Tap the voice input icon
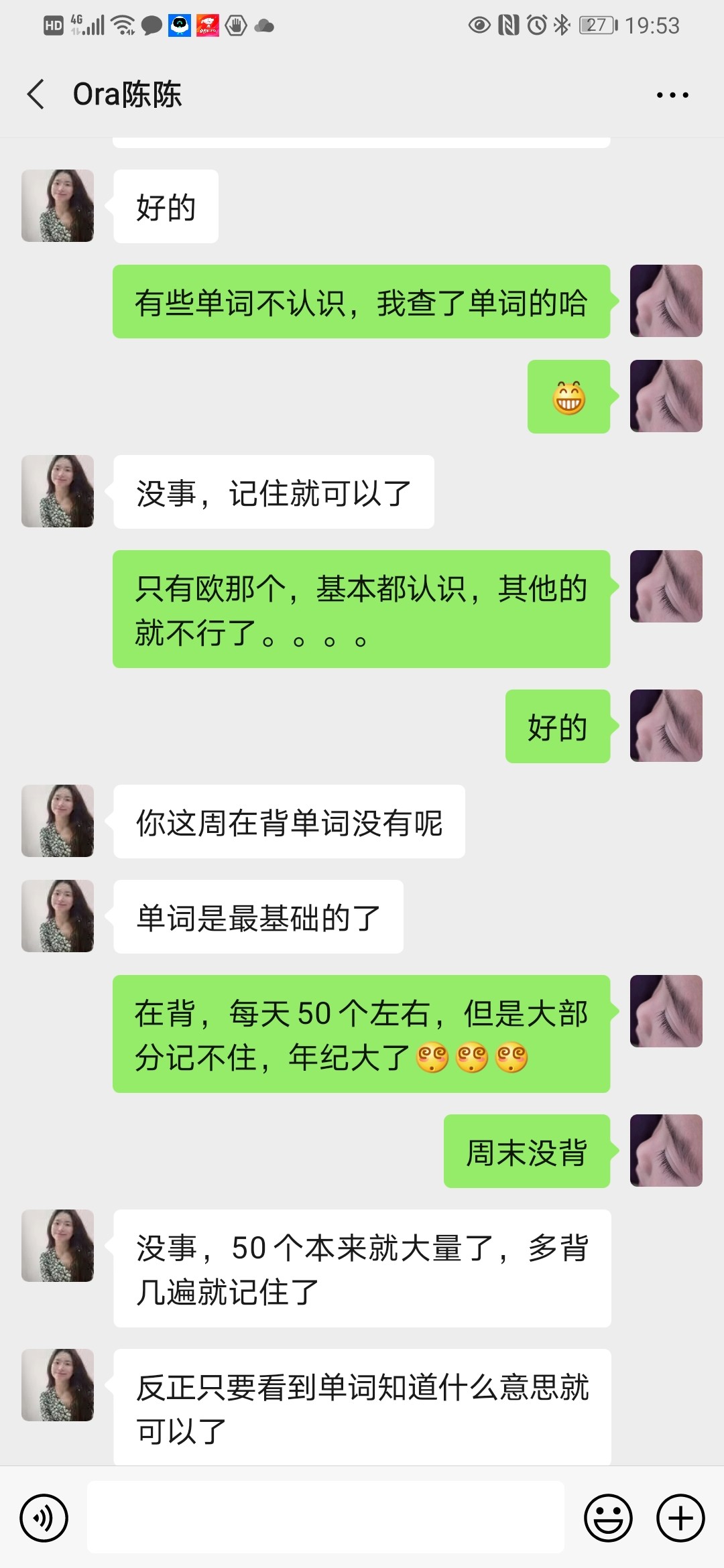Image resolution: width=724 pixels, height=1568 pixels. pyautogui.click(x=43, y=1518)
